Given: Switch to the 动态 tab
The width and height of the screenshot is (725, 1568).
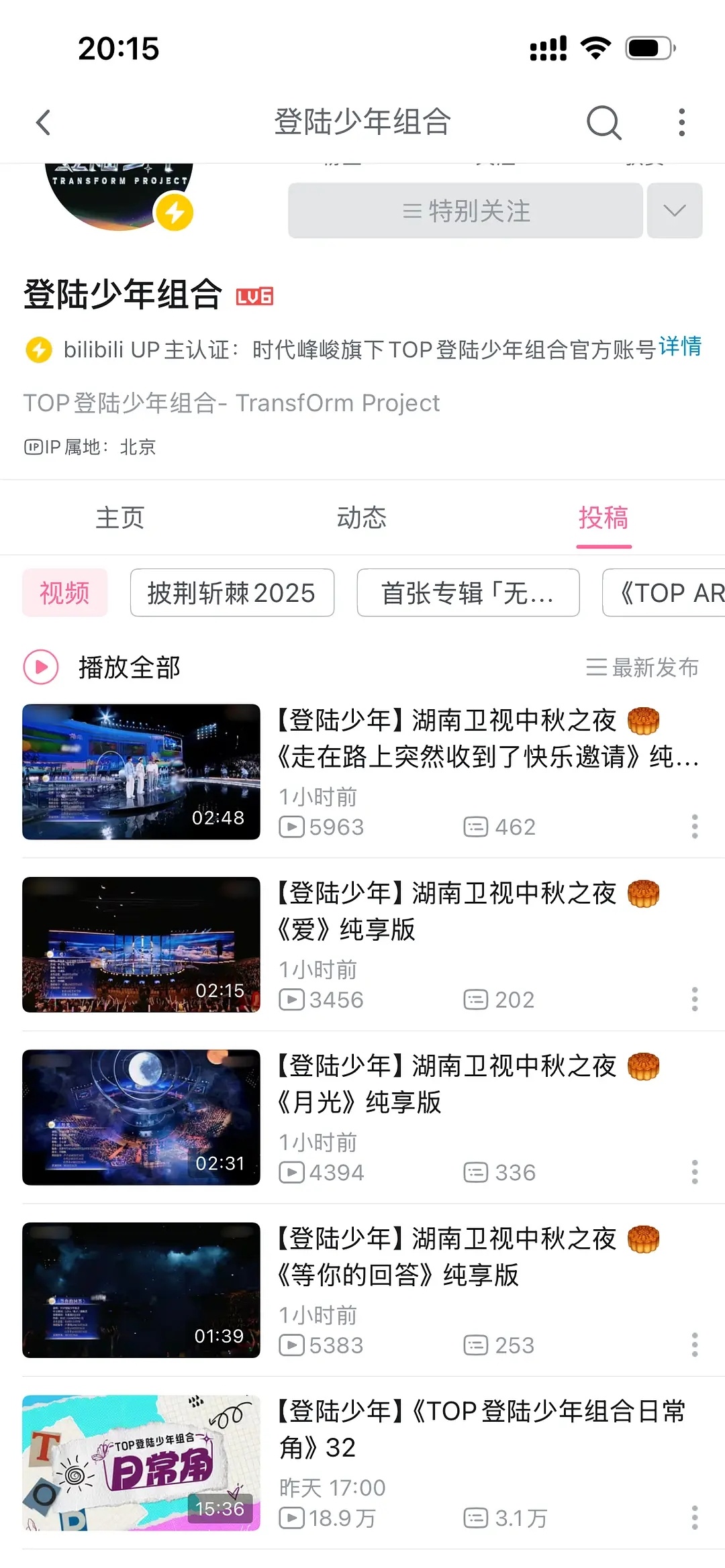Looking at the screenshot, I should click(362, 518).
